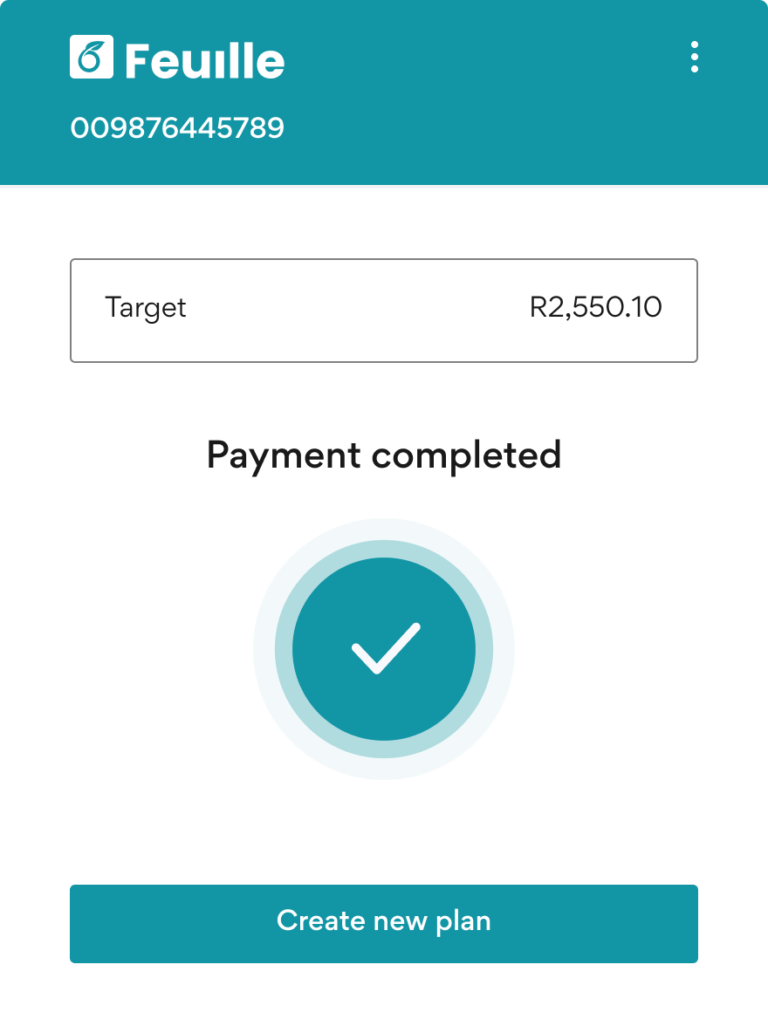The image size is (768, 1033).
Task: Select the circular payment confirmation badge
Action: pyautogui.click(x=384, y=648)
